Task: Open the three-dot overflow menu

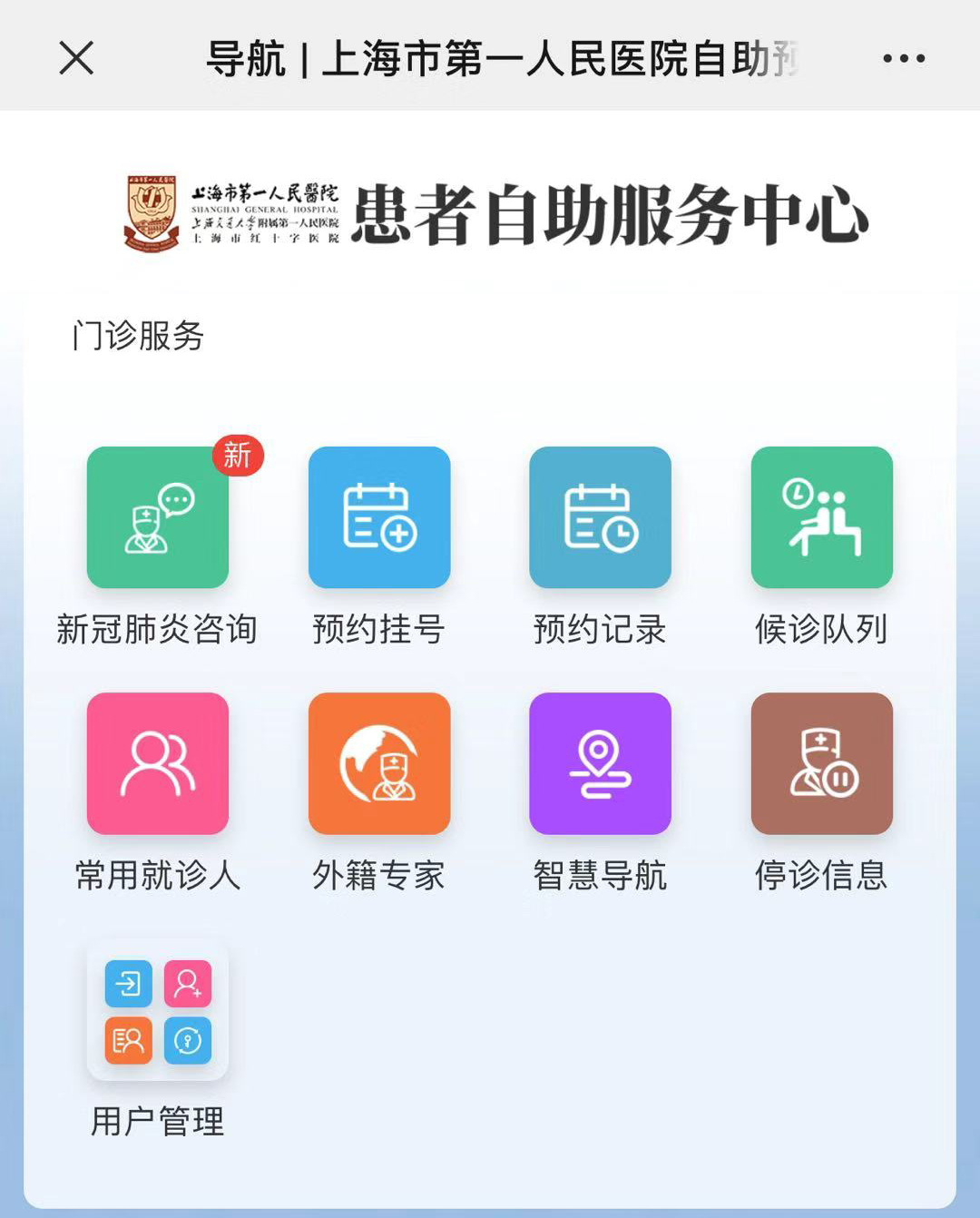Action: [904, 58]
